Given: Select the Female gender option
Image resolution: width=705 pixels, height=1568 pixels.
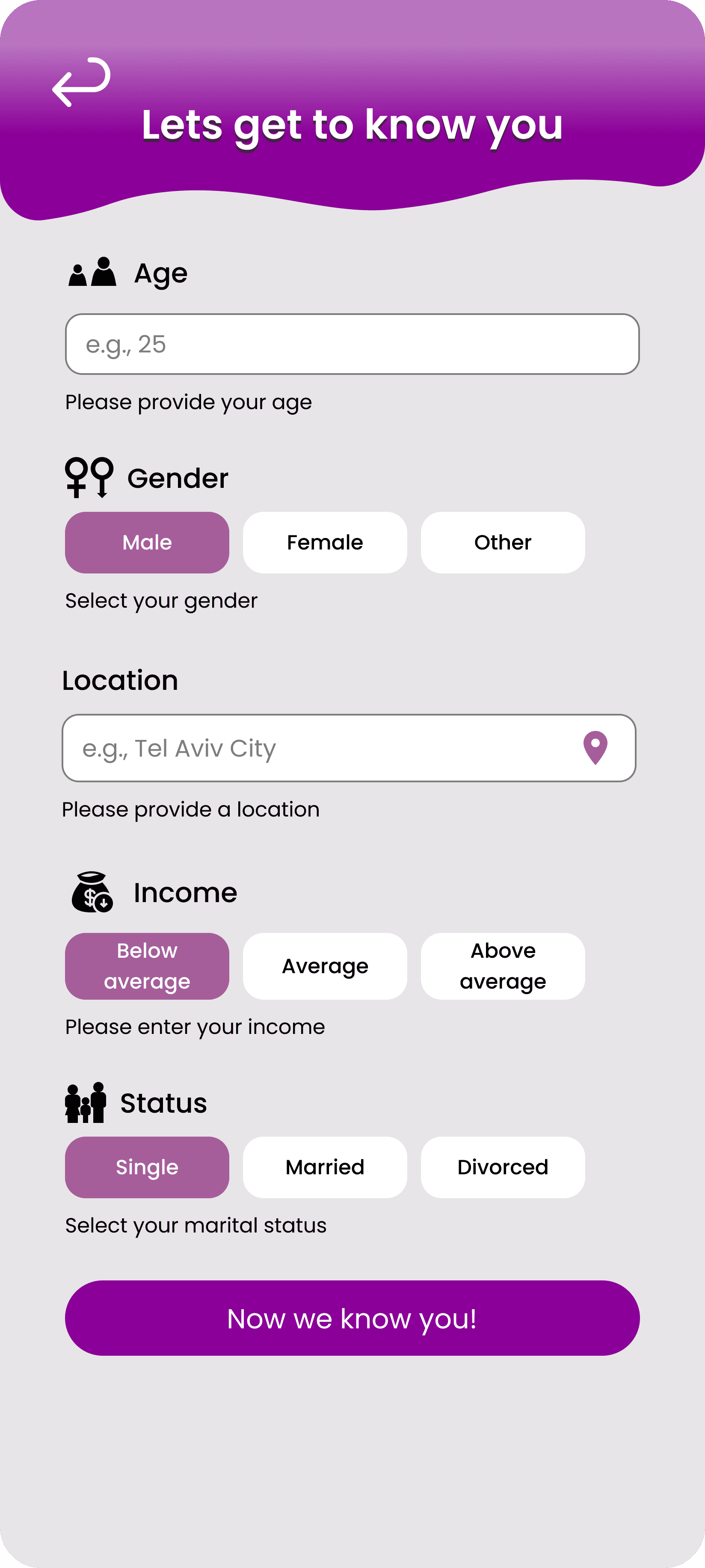Looking at the screenshot, I should (324, 542).
